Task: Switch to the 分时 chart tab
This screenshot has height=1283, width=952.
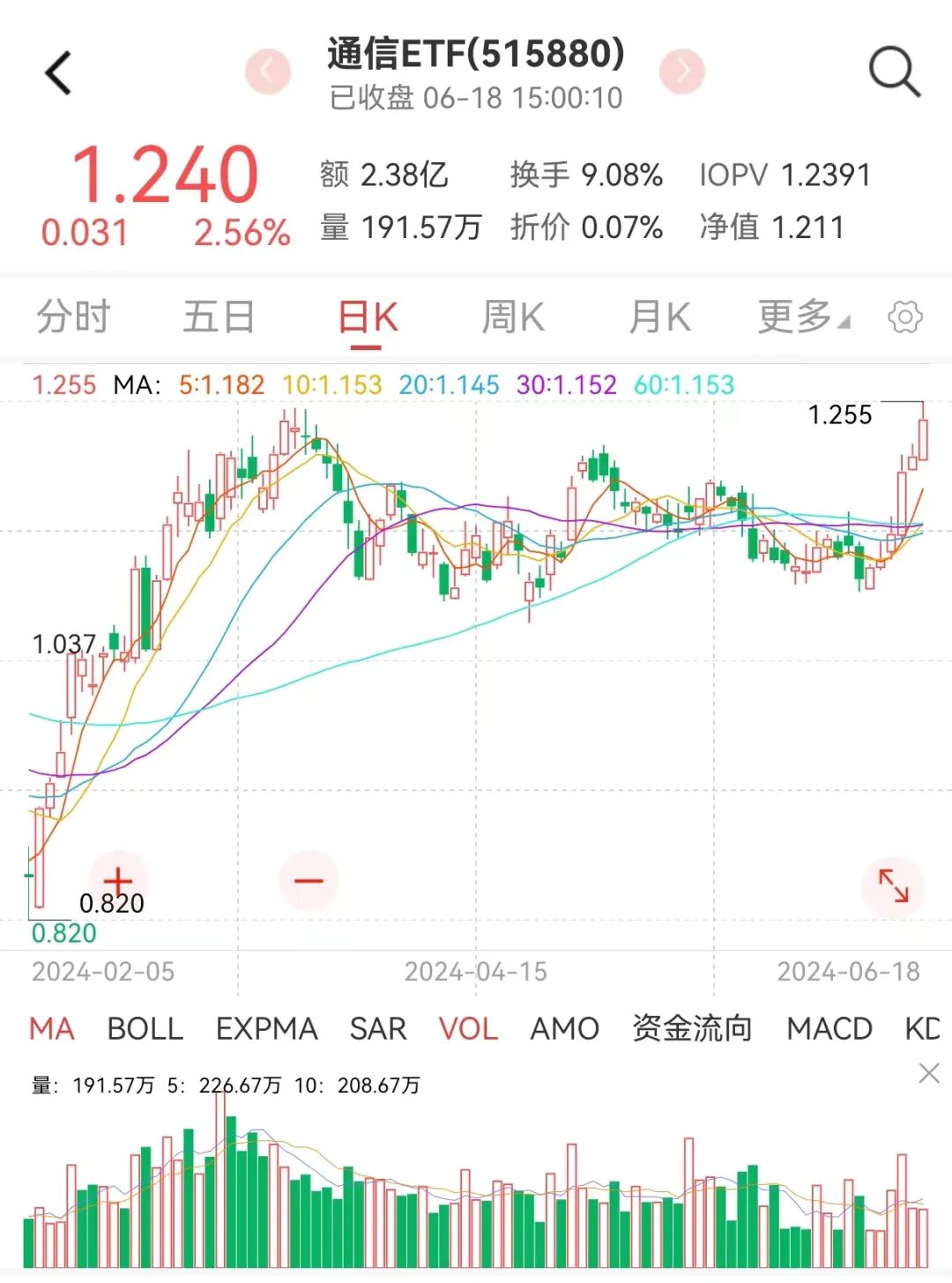Action: [73, 317]
